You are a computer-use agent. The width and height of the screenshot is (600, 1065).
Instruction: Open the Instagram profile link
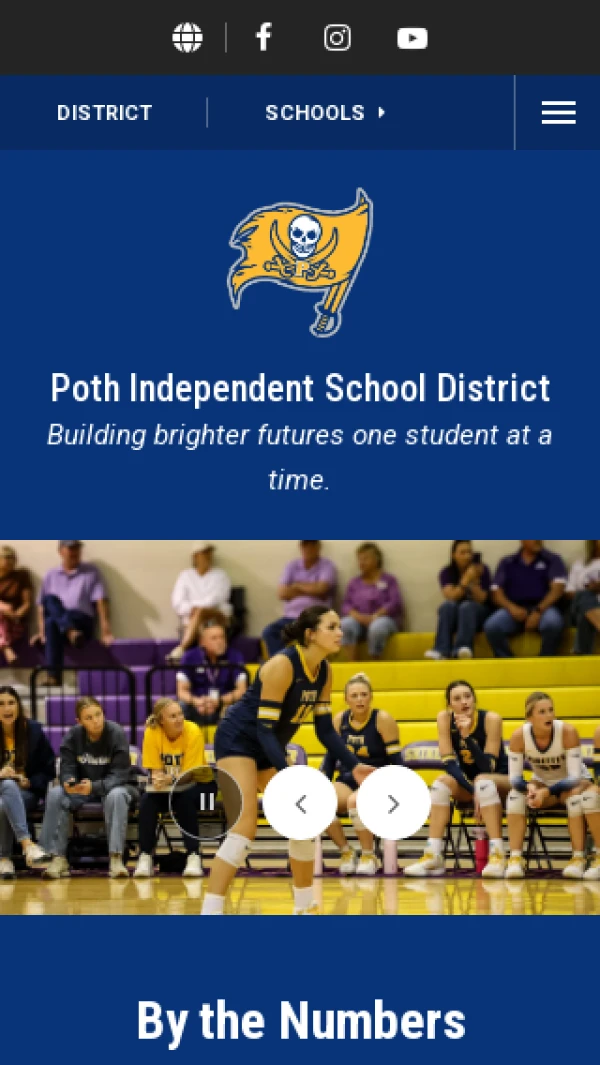coord(337,38)
